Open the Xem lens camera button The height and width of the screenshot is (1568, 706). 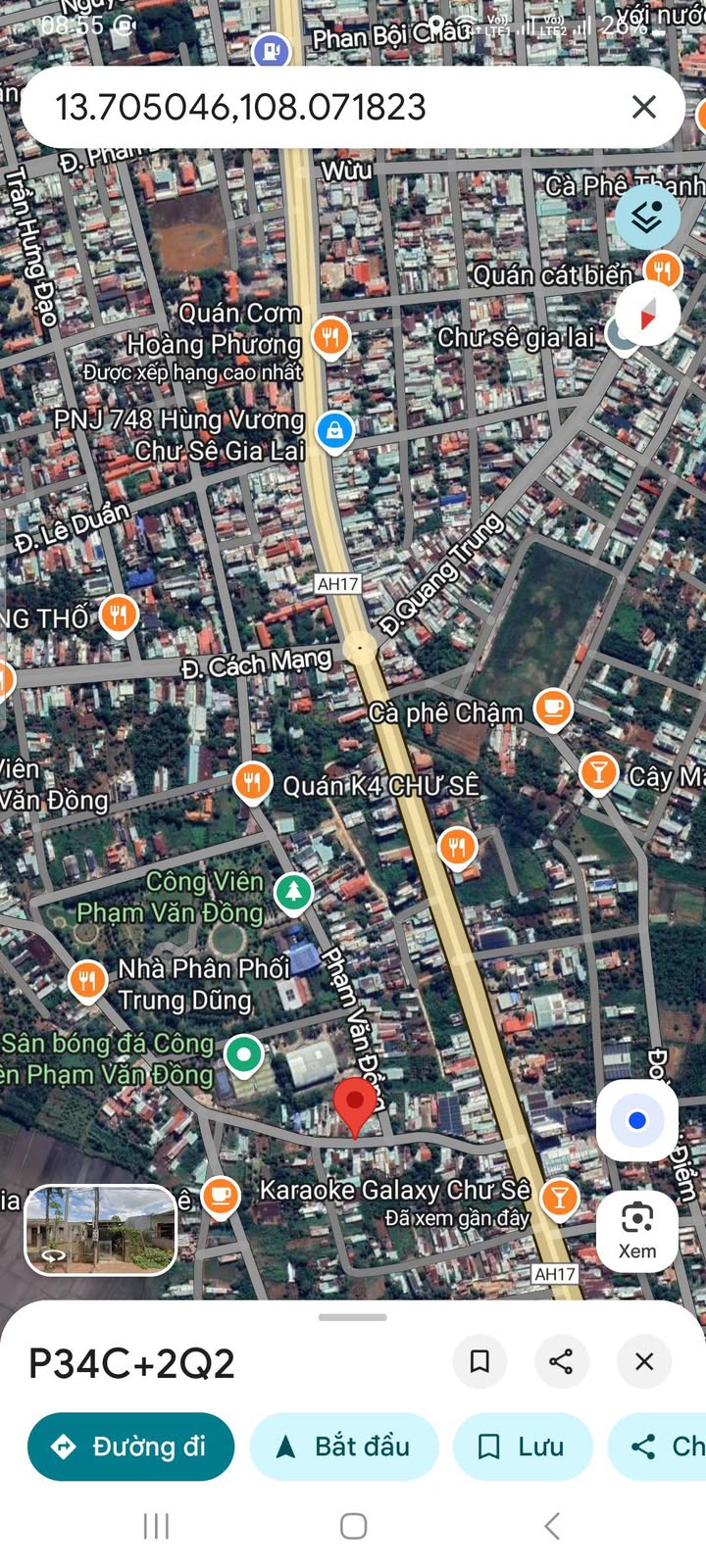point(636,1230)
